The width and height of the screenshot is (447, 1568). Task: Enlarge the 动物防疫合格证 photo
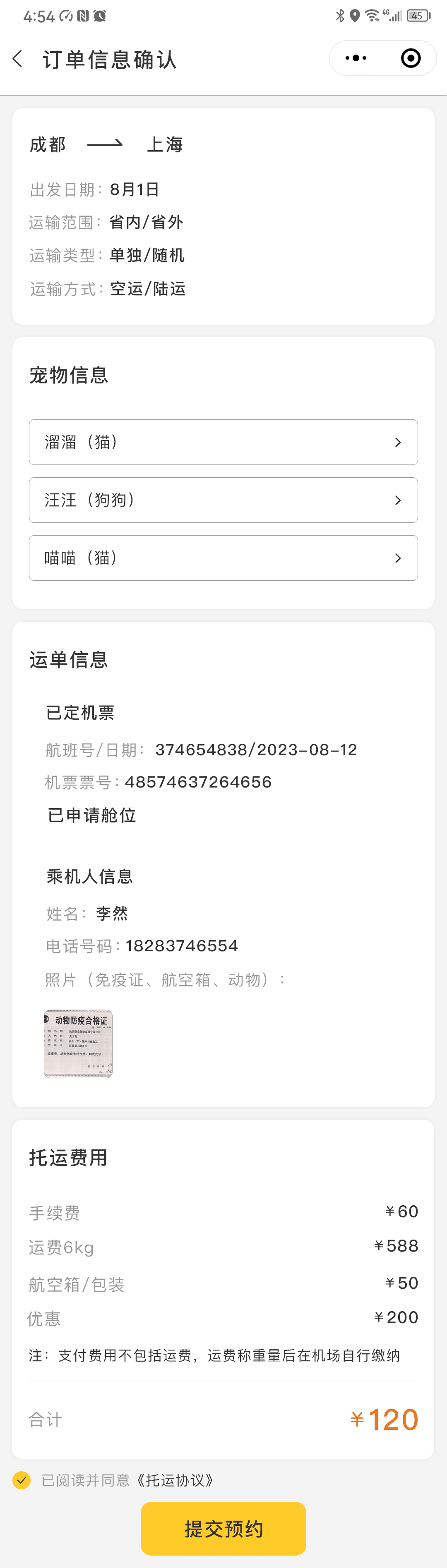(78, 1043)
